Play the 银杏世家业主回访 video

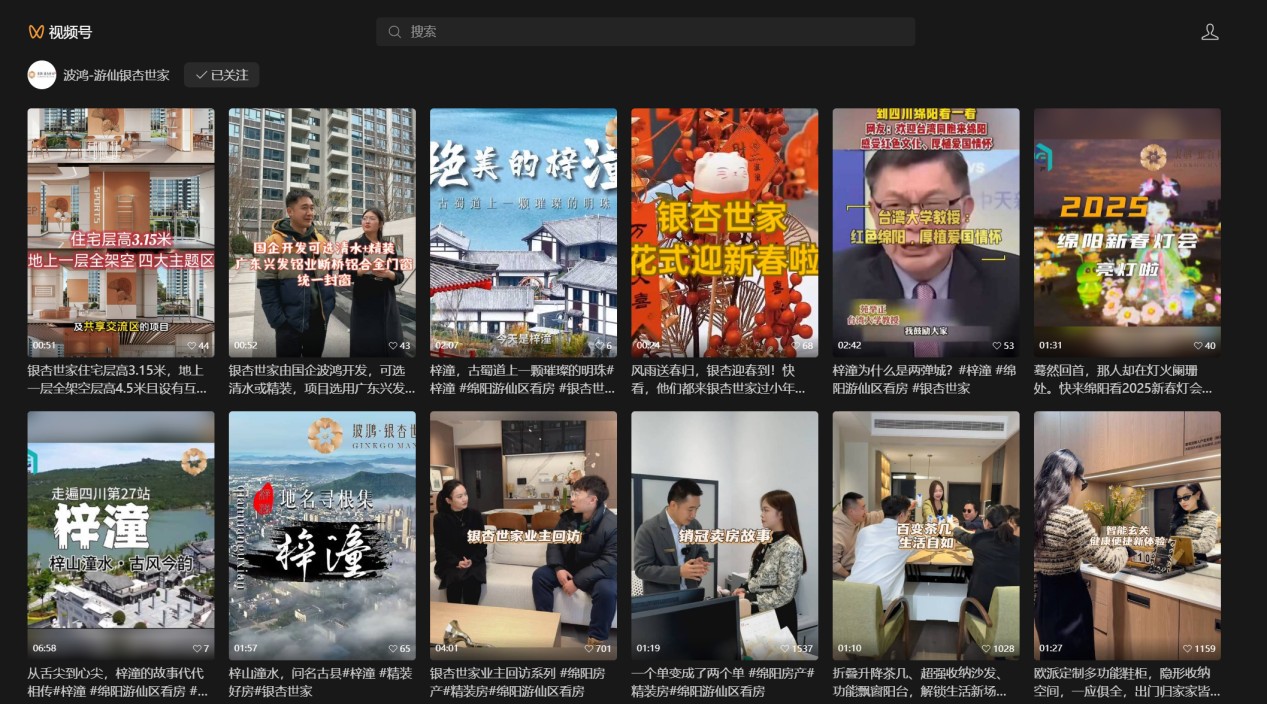523,535
